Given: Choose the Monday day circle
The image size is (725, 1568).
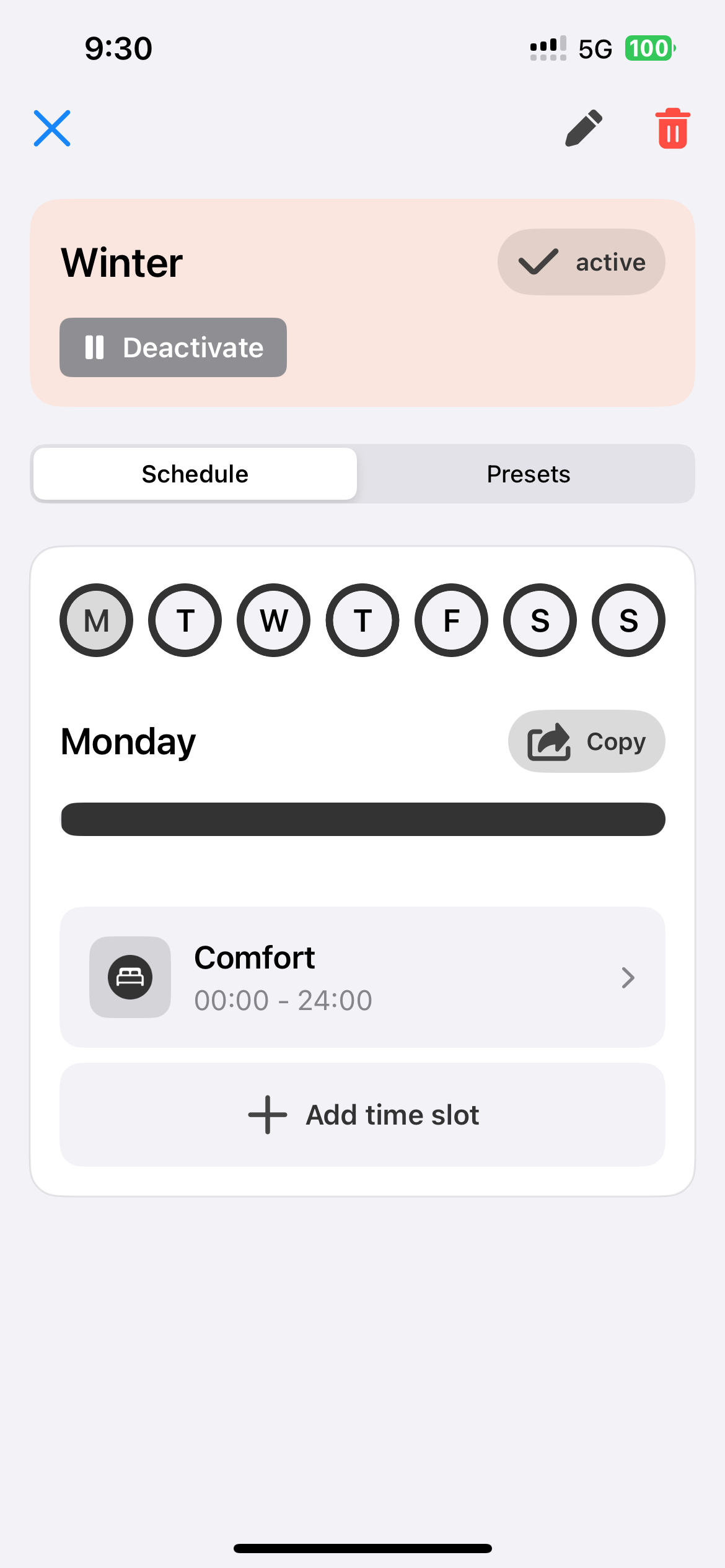Looking at the screenshot, I should coord(96,620).
